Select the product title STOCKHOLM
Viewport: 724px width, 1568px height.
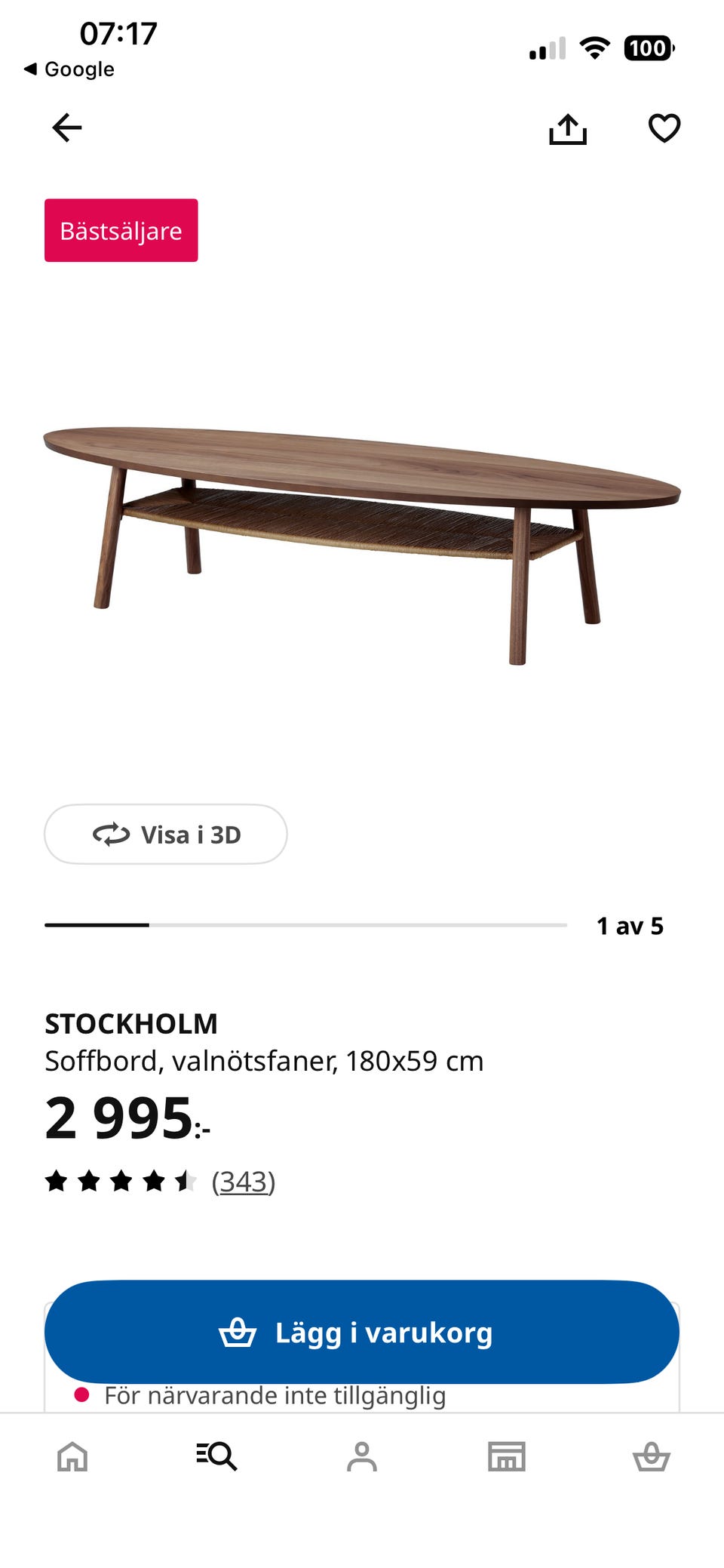pos(131,1023)
